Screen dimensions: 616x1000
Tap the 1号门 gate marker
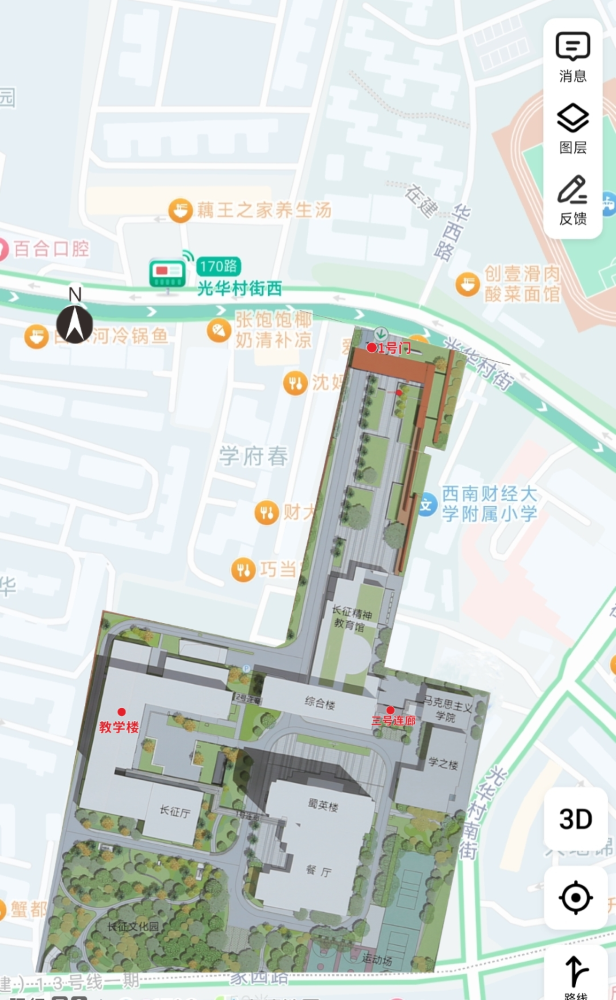click(372, 347)
